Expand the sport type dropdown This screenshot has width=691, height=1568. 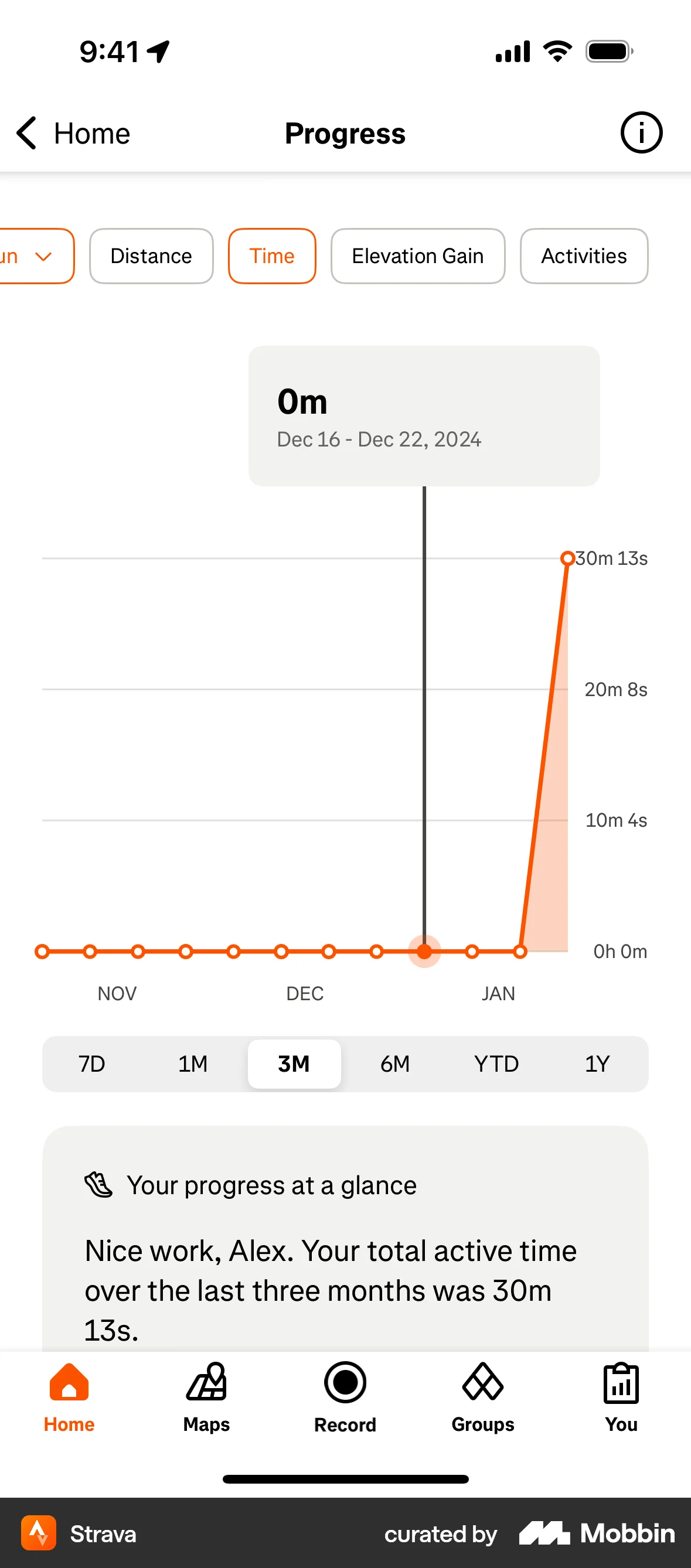pyautogui.click(x=30, y=255)
